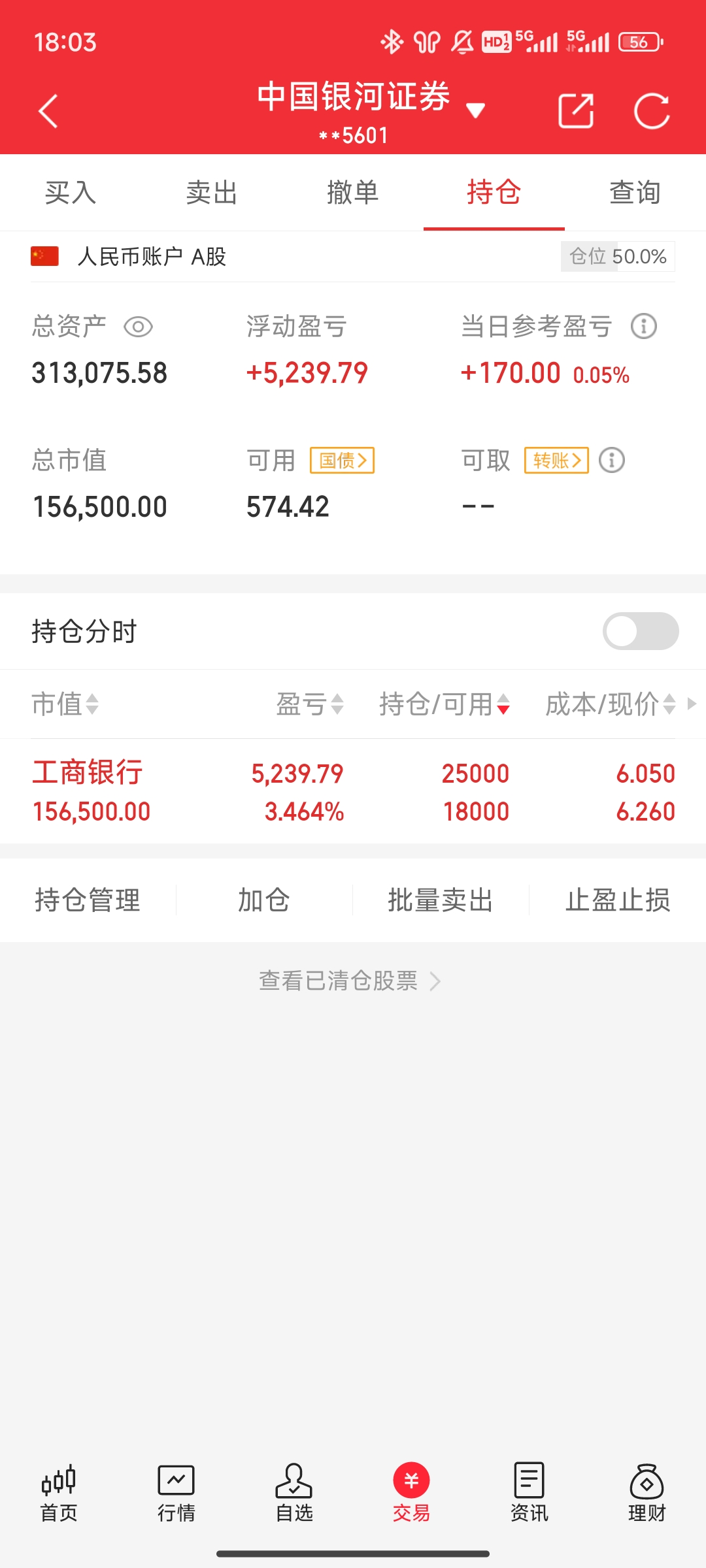Switch to the 卖出 tab
Image resolution: width=706 pixels, height=1568 pixels.
coord(212,193)
